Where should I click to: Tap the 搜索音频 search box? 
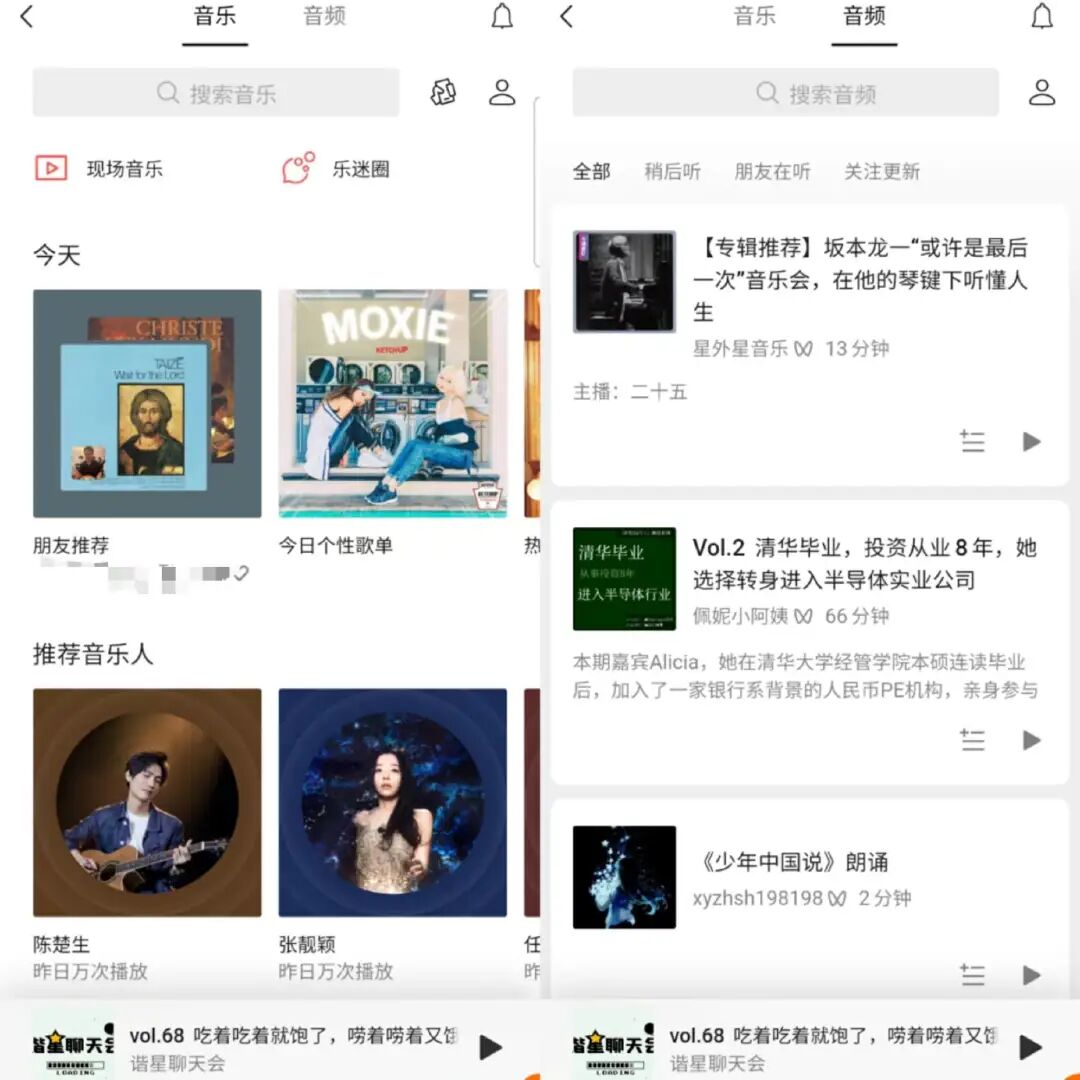click(x=785, y=93)
